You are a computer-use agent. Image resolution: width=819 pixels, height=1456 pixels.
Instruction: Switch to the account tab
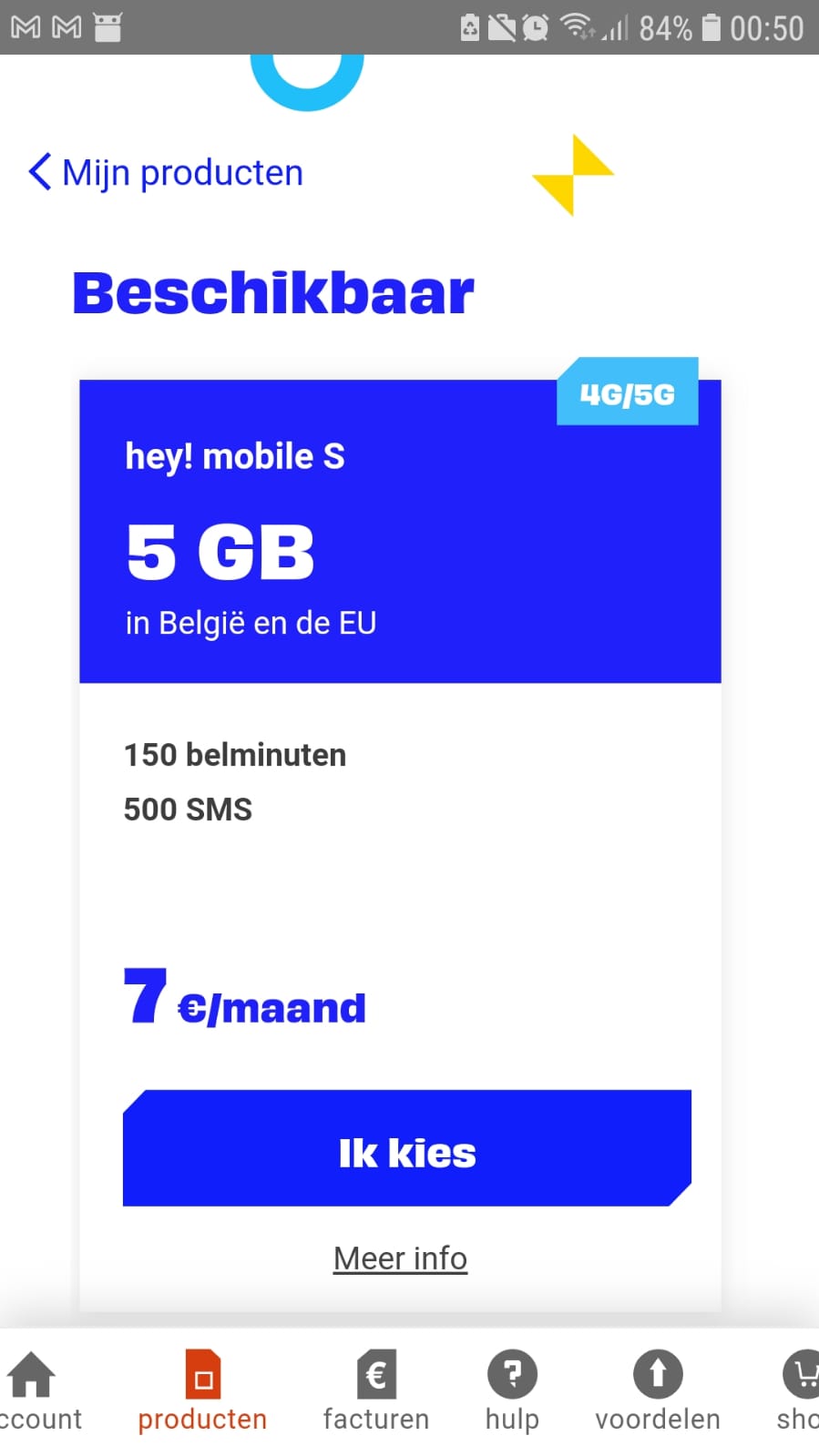[x=35, y=1391]
